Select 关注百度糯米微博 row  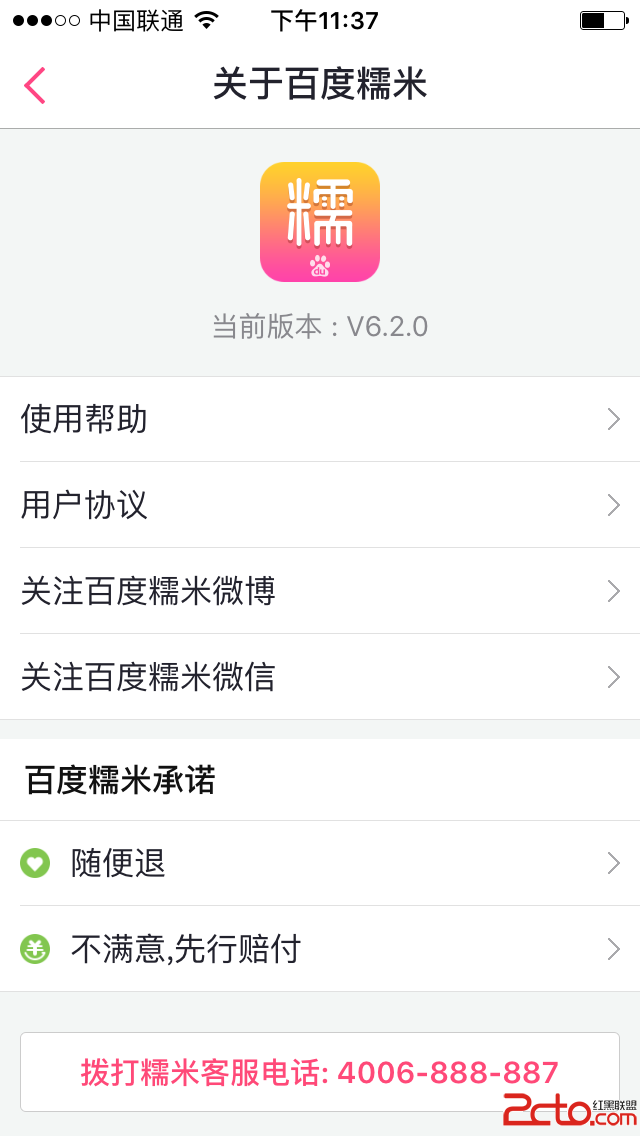coord(320,591)
